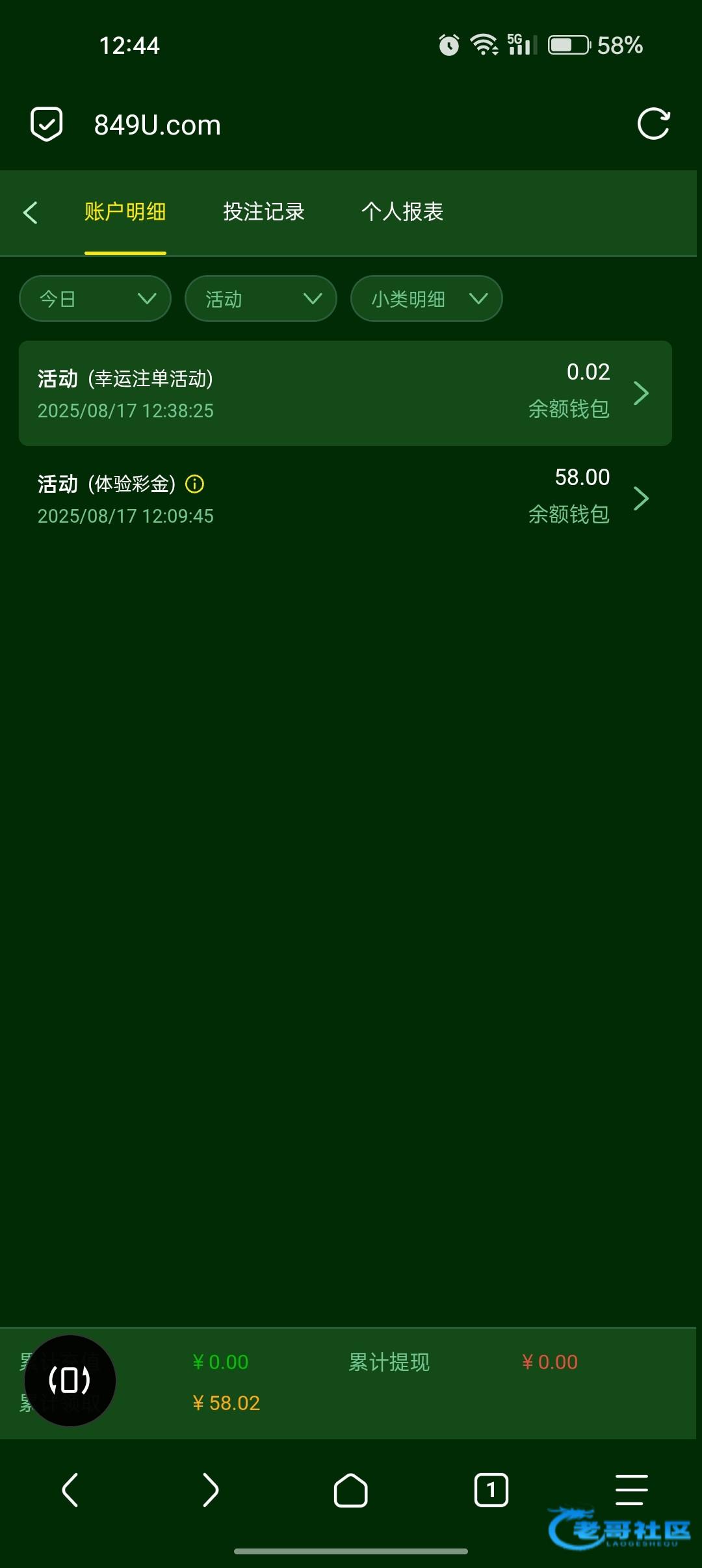Reload the page with the refresh icon
The width and height of the screenshot is (702, 1568).
point(653,124)
